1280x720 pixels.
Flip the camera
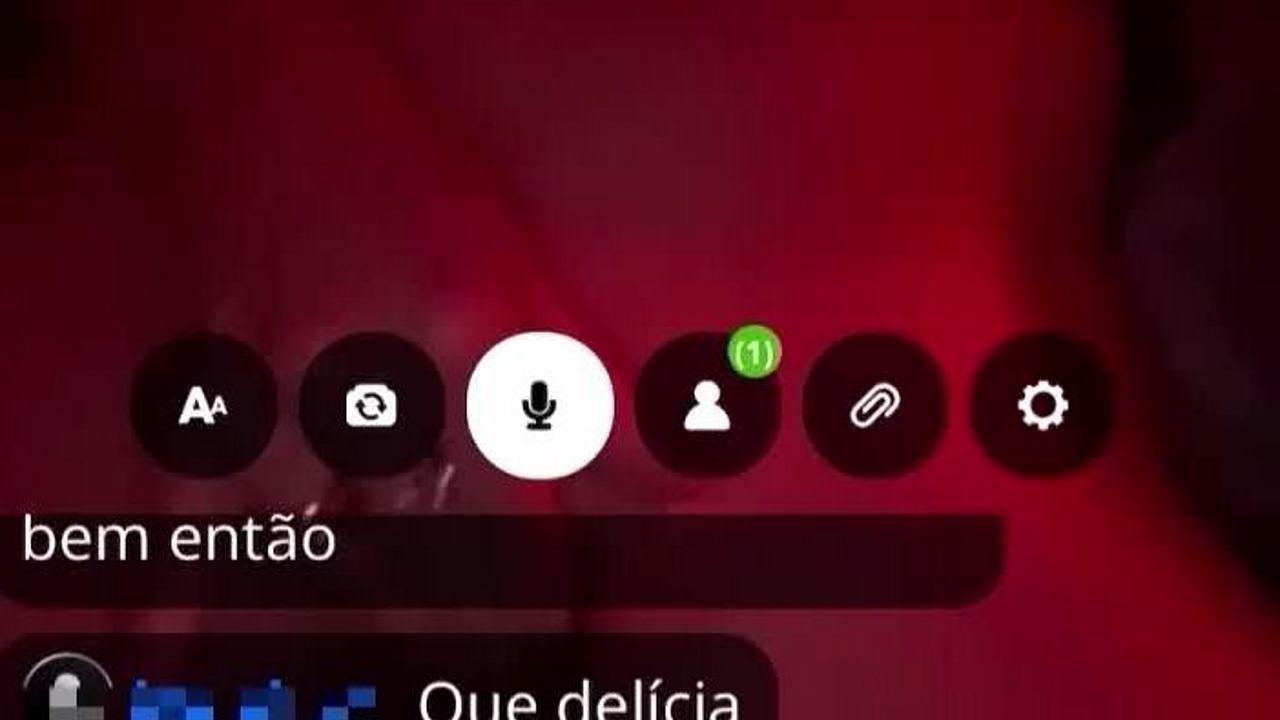pyautogui.click(x=371, y=406)
